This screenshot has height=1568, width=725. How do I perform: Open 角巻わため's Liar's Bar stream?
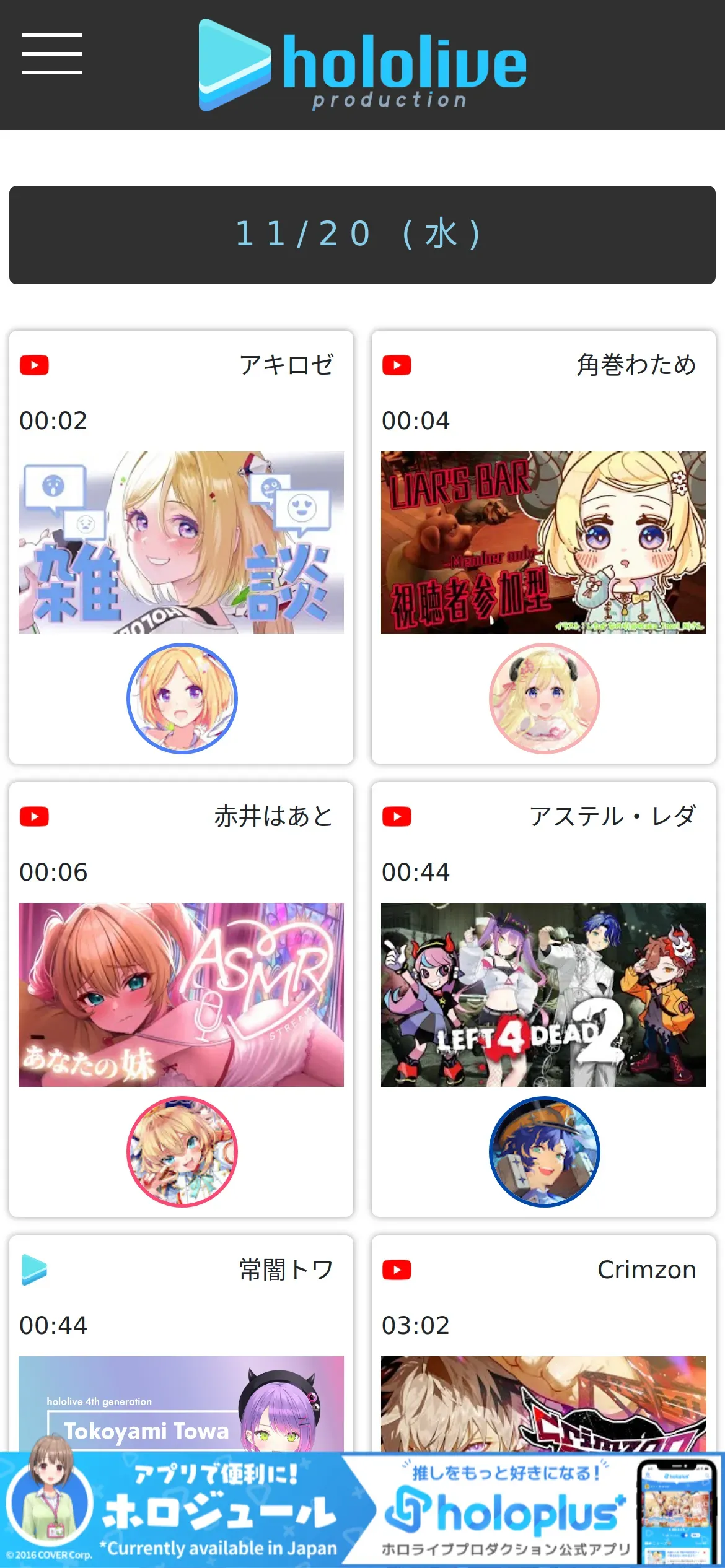coord(543,542)
